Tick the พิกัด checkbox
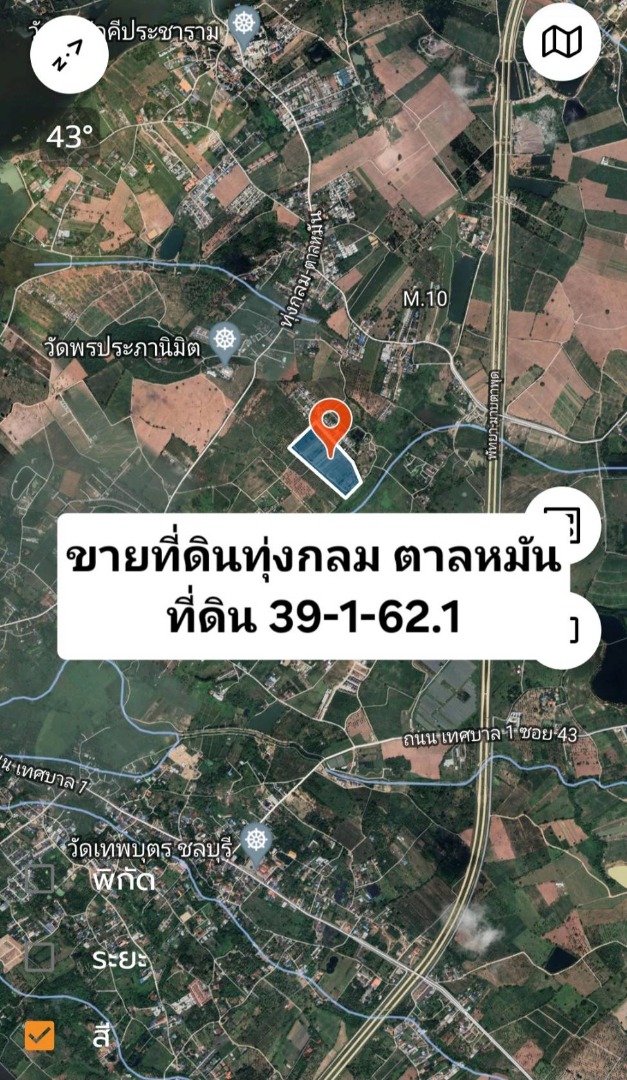This screenshot has height=1080, width=627. click(x=40, y=880)
